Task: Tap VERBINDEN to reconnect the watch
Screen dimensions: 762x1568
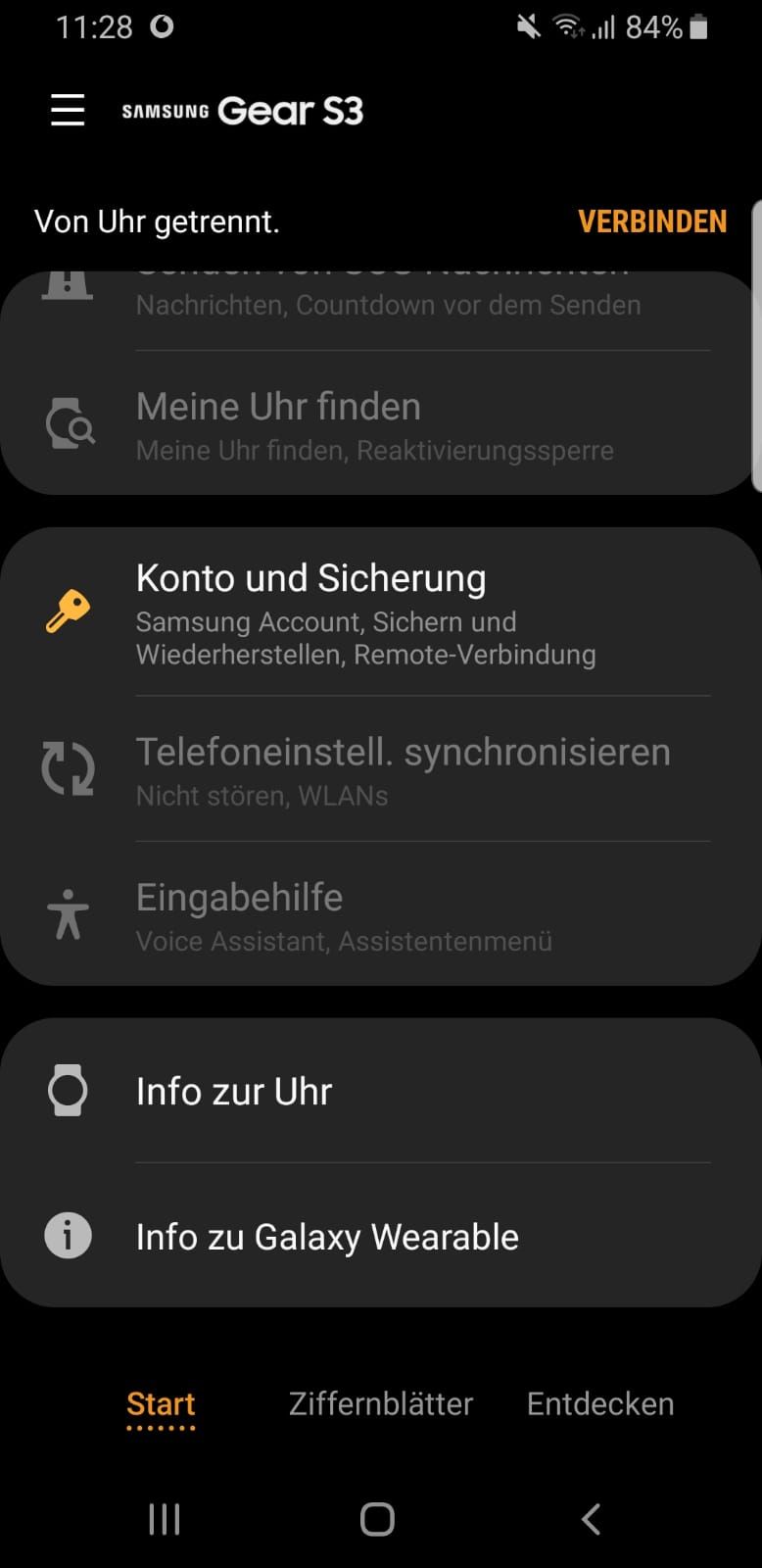Action: [x=652, y=221]
